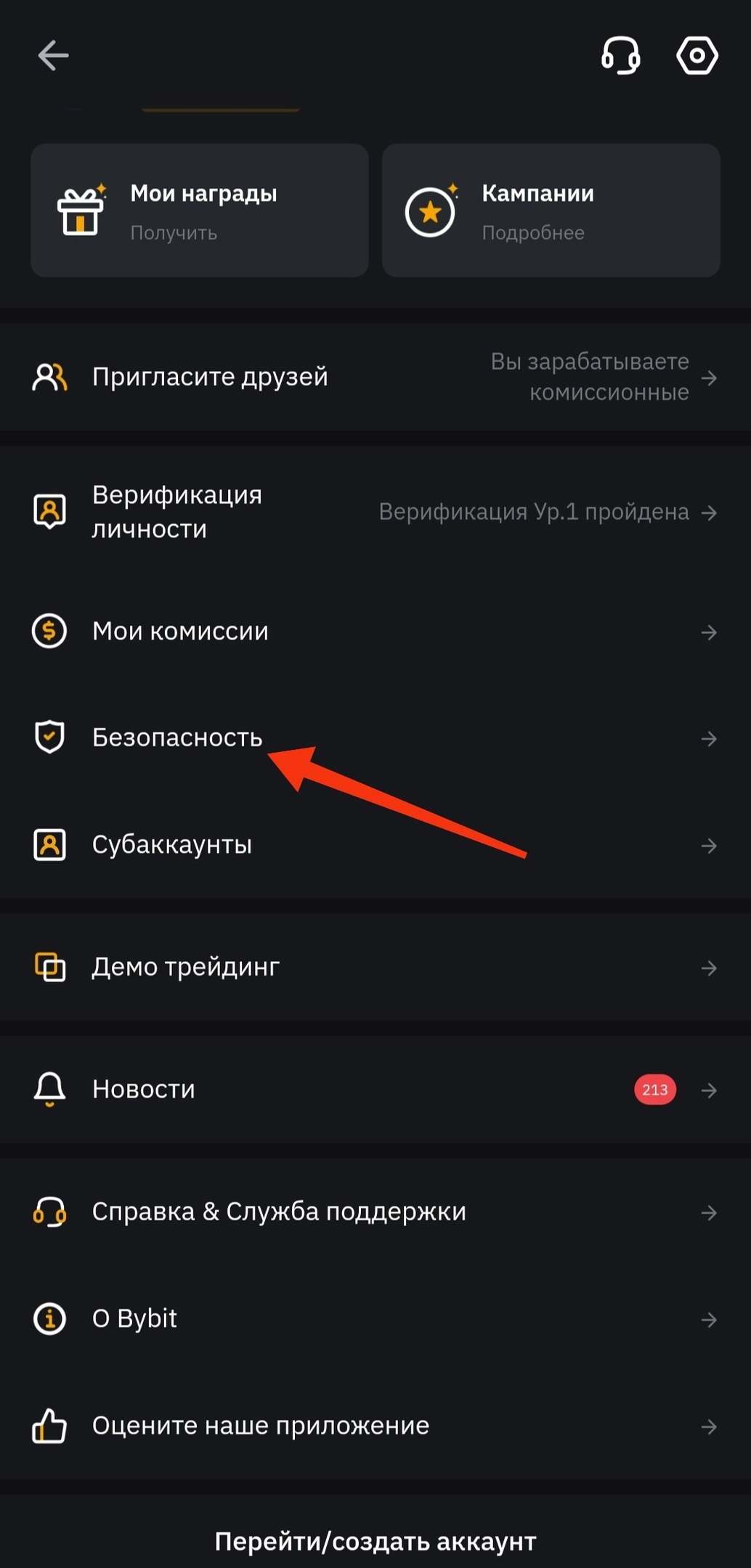
Task: Open Пригласите друзей row
Action: (375, 377)
